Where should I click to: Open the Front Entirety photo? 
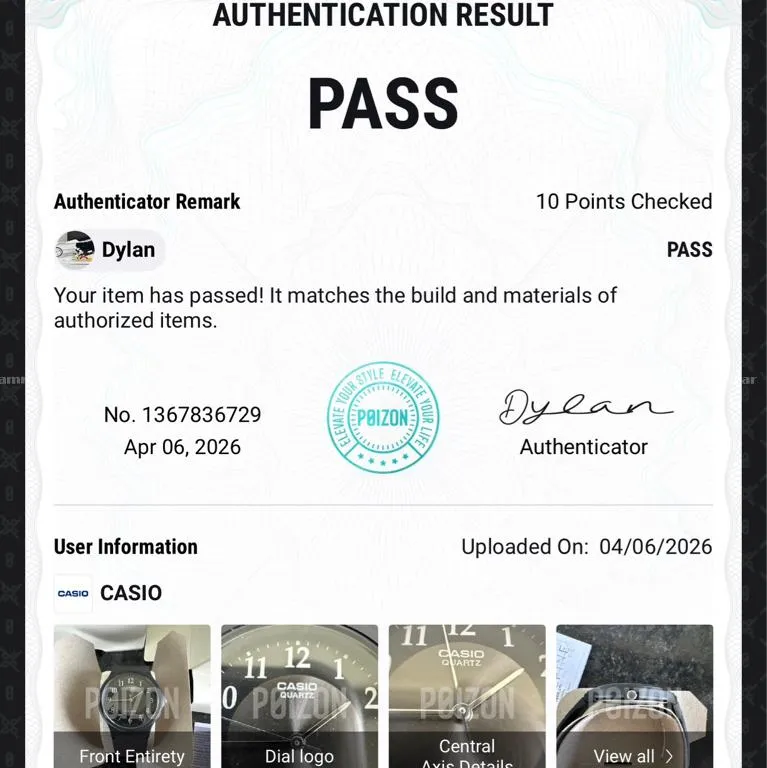(x=132, y=696)
